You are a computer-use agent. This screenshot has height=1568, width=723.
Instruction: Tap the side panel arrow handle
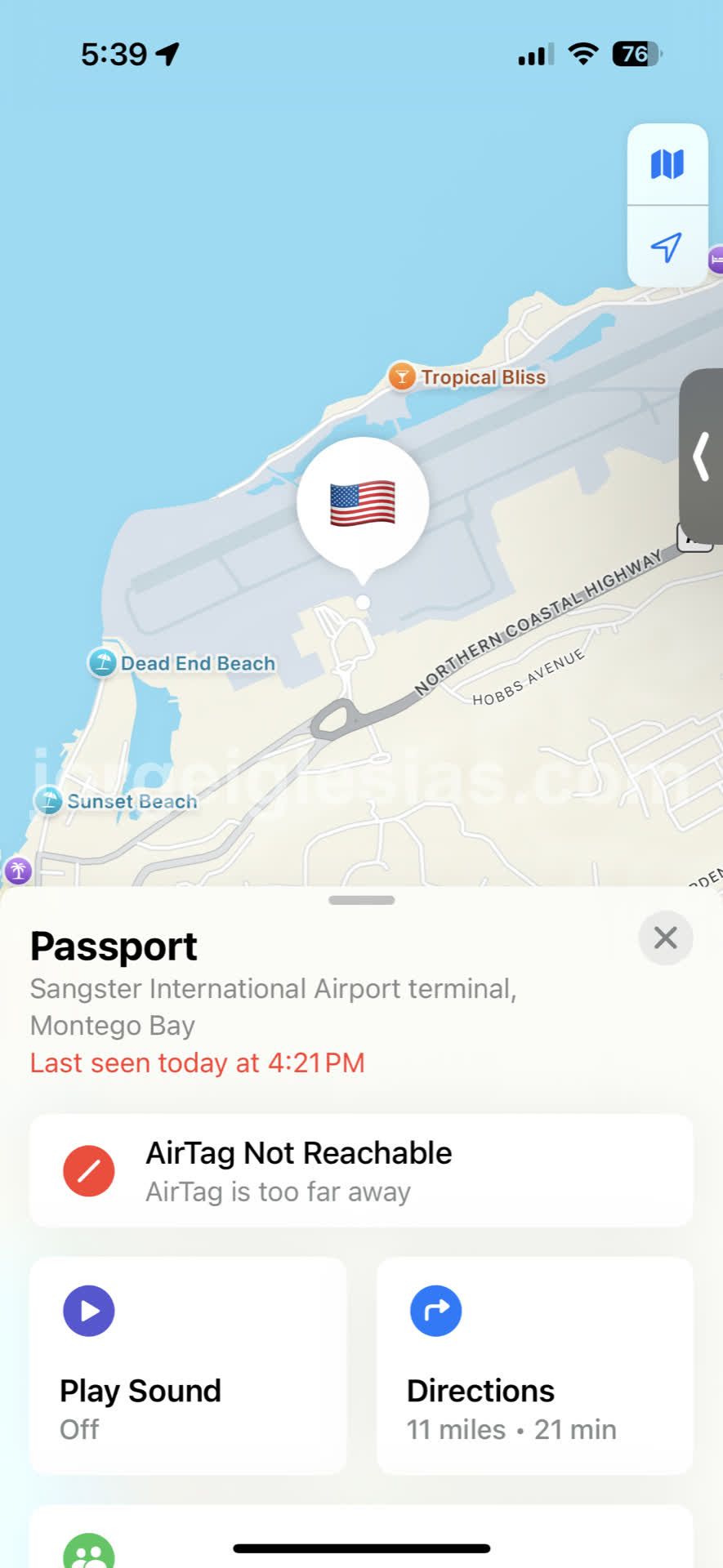click(701, 456)
